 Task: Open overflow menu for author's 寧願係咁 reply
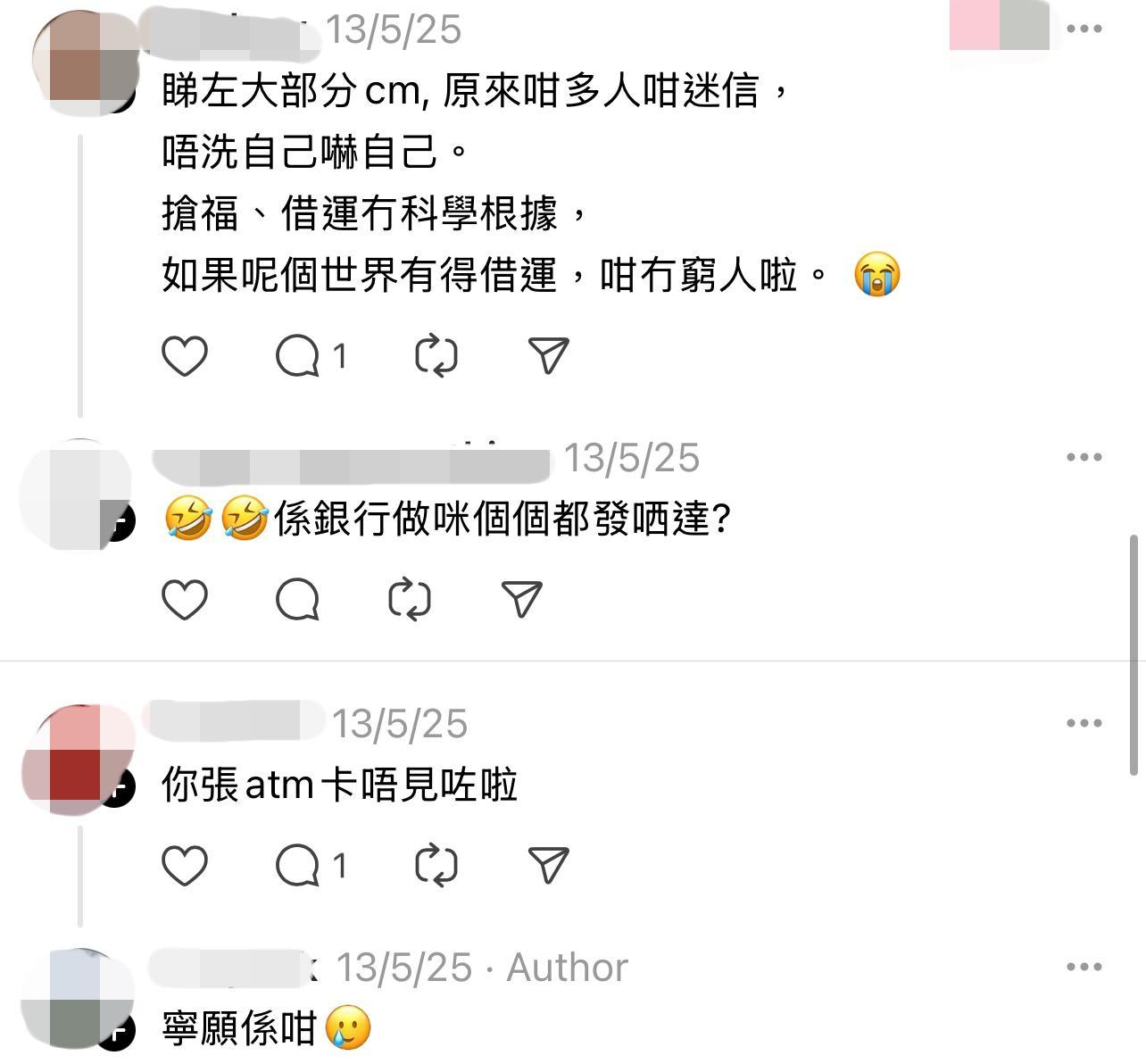coord(1084,967)
